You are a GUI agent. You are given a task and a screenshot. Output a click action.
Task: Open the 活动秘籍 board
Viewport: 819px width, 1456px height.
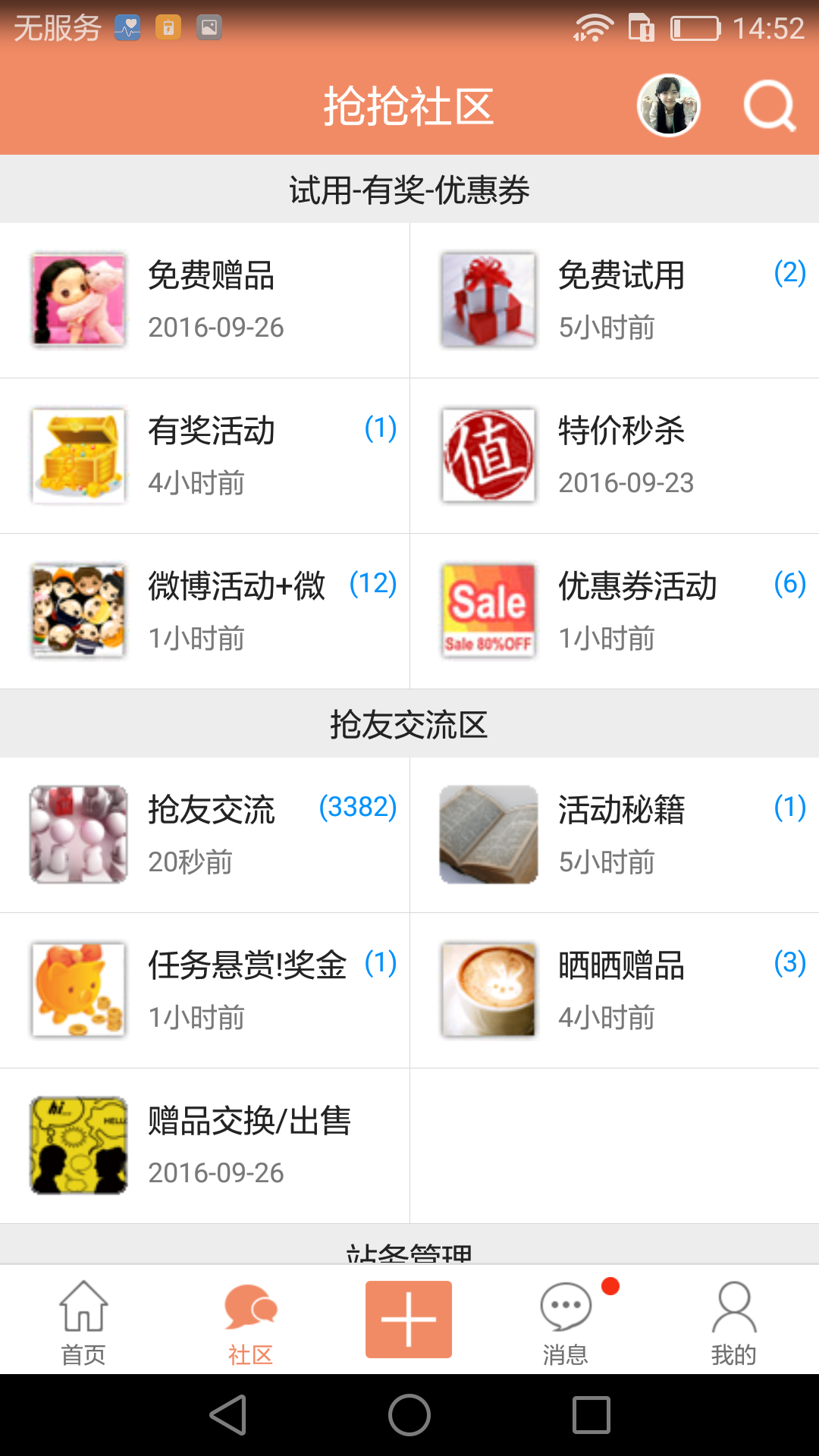(x=614, y=835)
